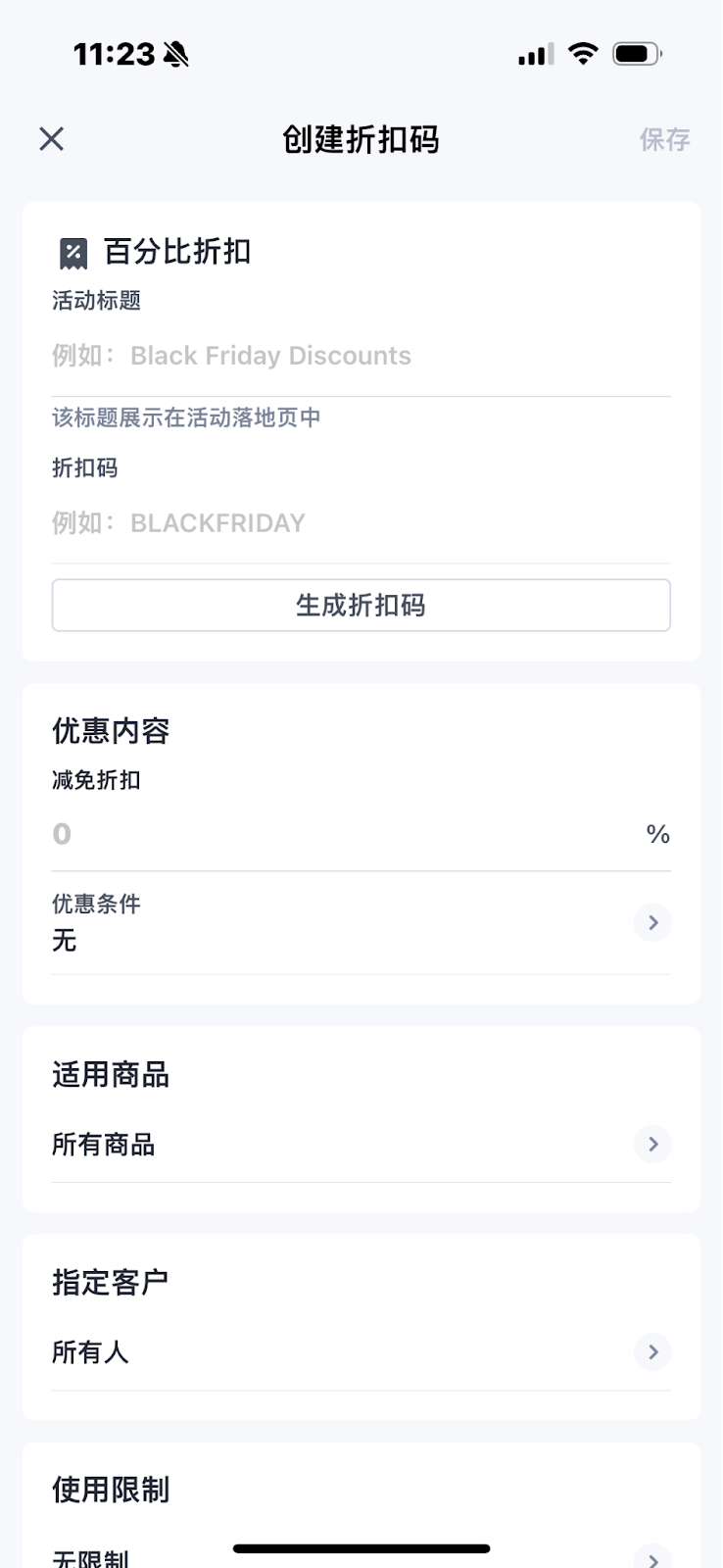The image size is (723, 1568).
Task: Tap 生成折扣码 to generate a code
Action: [x=361, y=605]
